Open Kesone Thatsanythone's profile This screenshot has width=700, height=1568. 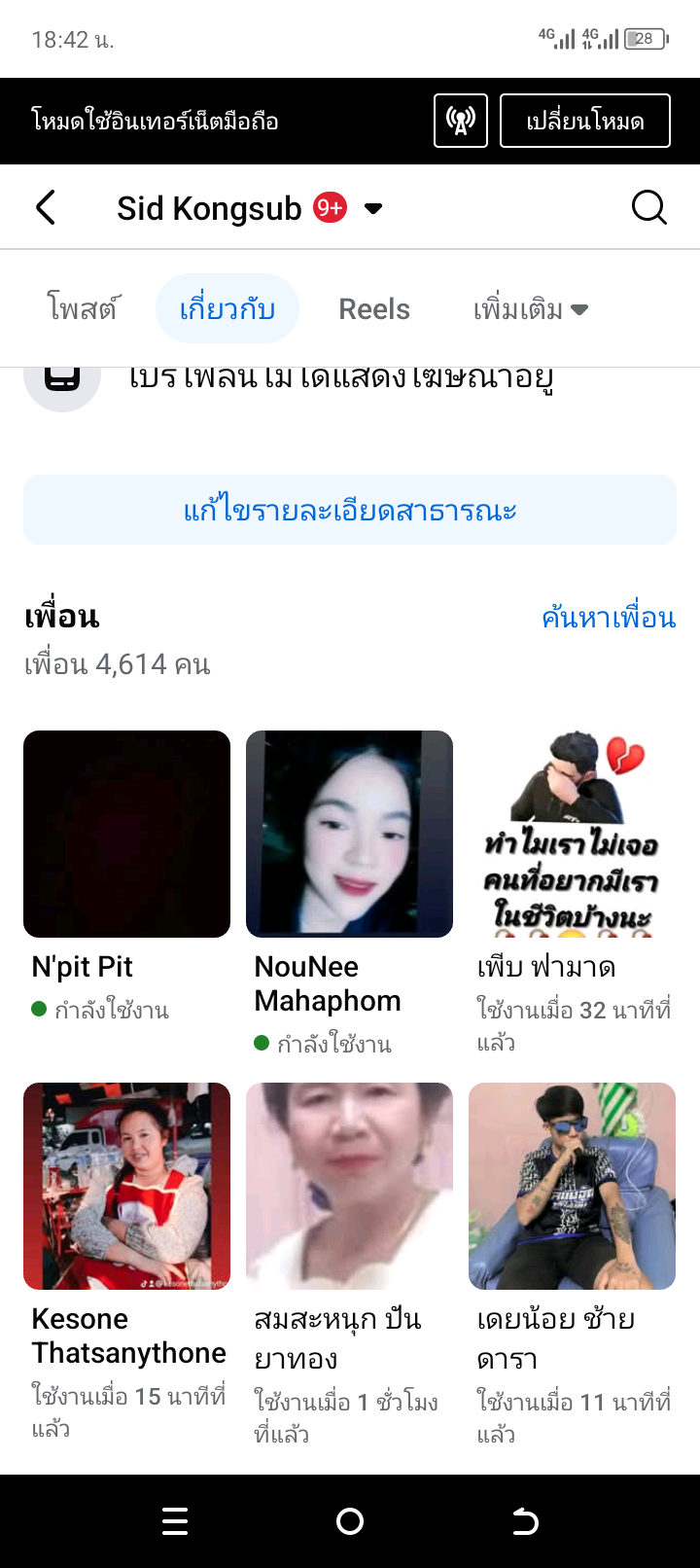coord(126,1187)
